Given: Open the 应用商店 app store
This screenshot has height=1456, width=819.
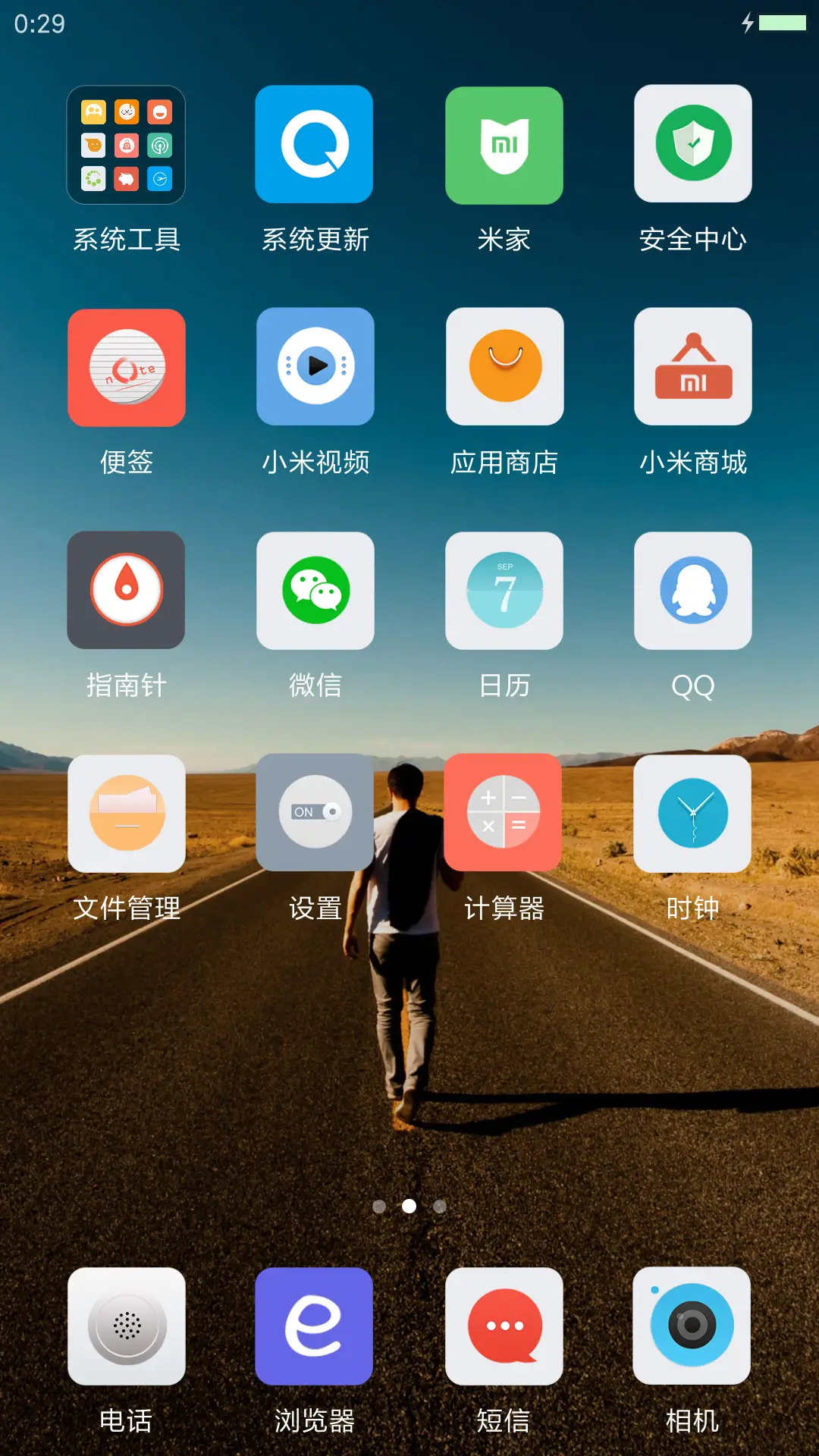Looking at the screenshot, I should 504,367.
